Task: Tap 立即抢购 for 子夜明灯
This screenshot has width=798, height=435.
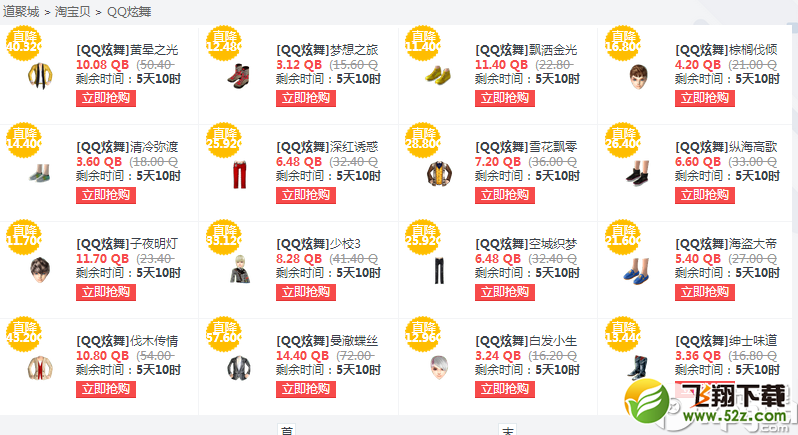Action: (x=106, y=292)
